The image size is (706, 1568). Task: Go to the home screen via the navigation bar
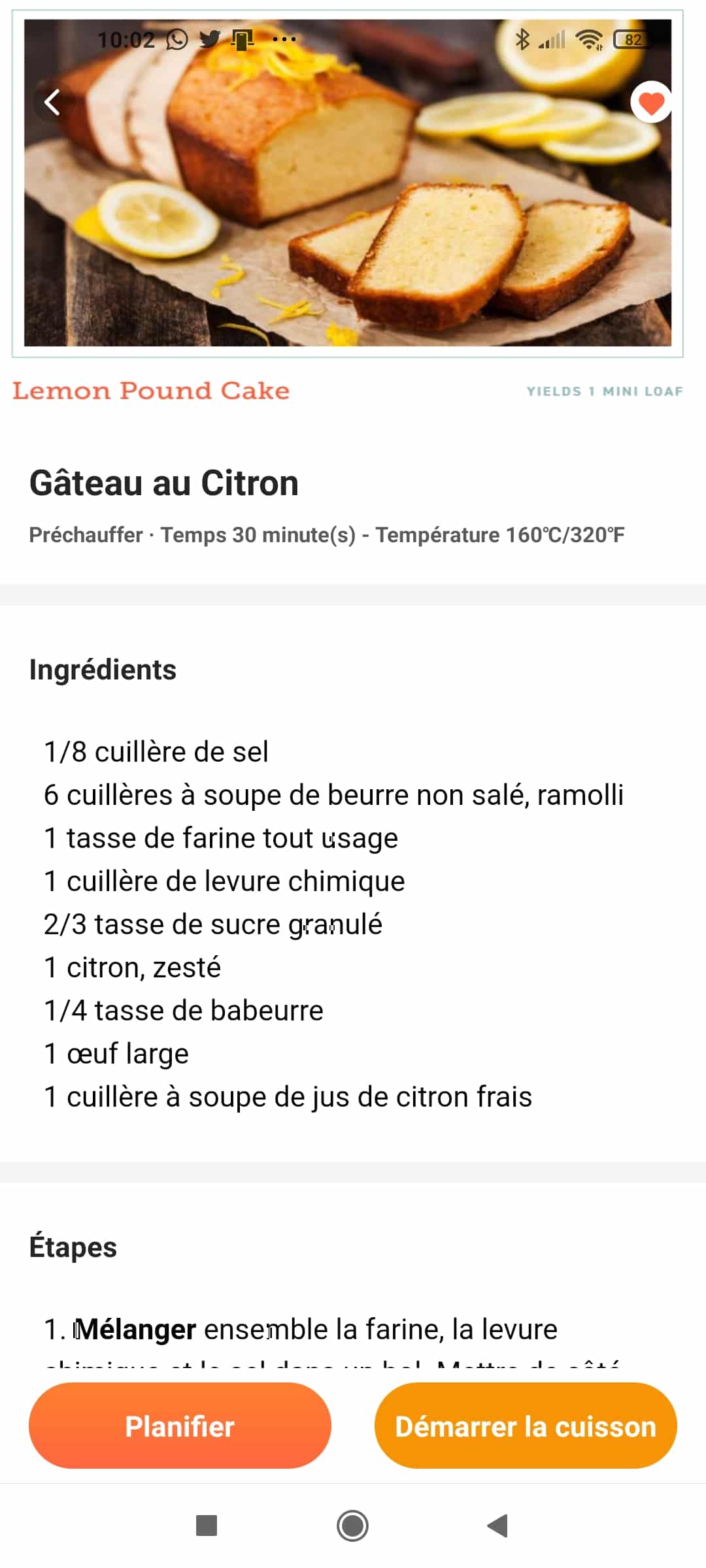pos(352,1526)
